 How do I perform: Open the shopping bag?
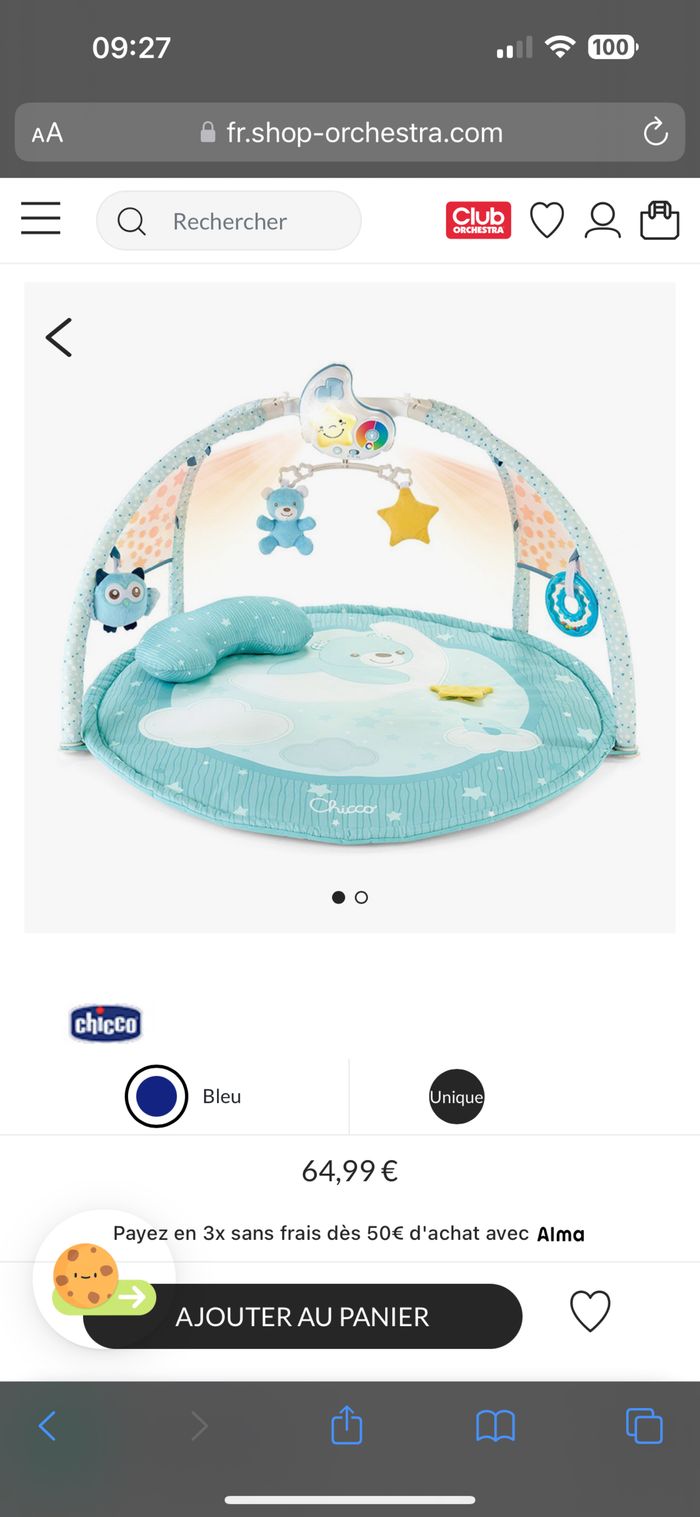pyautogui.click(x=660, y=220)
